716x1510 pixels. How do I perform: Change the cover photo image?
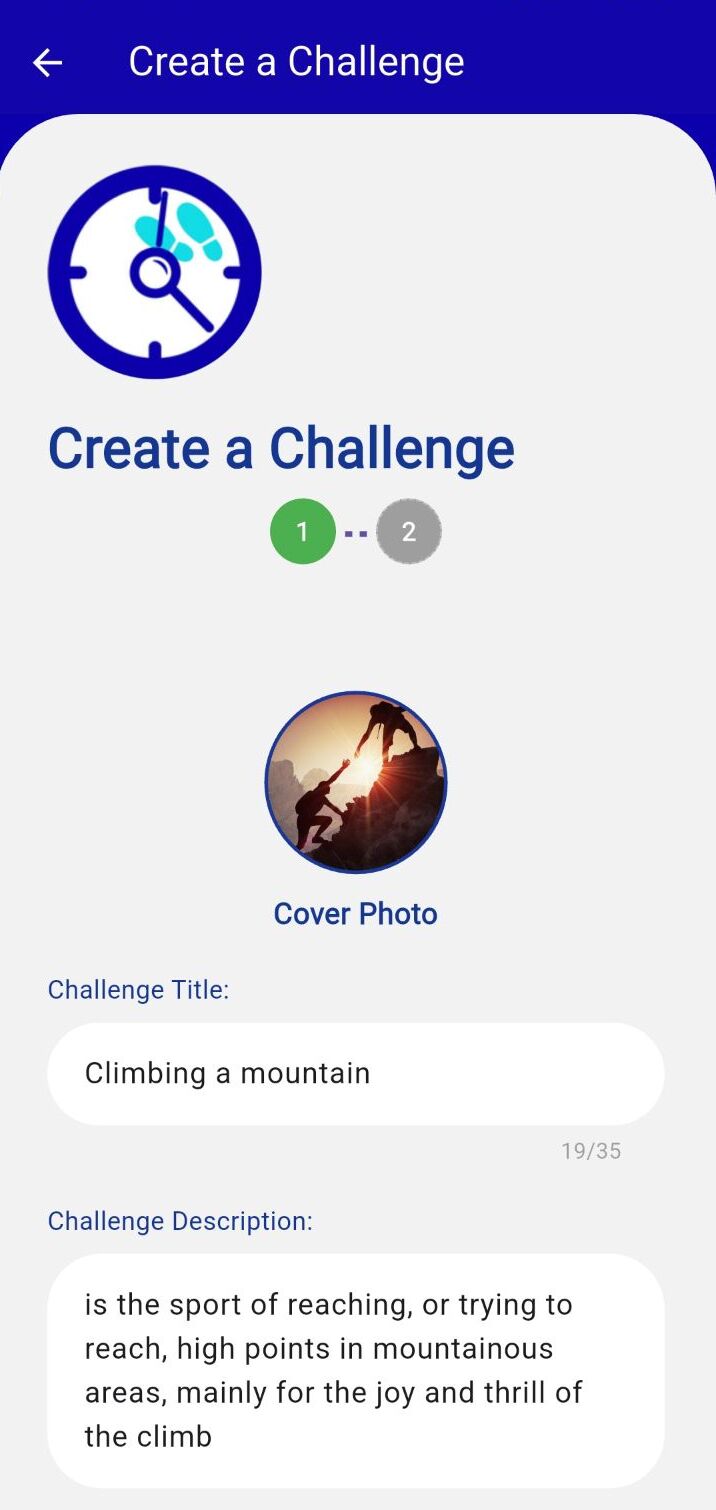356,782
